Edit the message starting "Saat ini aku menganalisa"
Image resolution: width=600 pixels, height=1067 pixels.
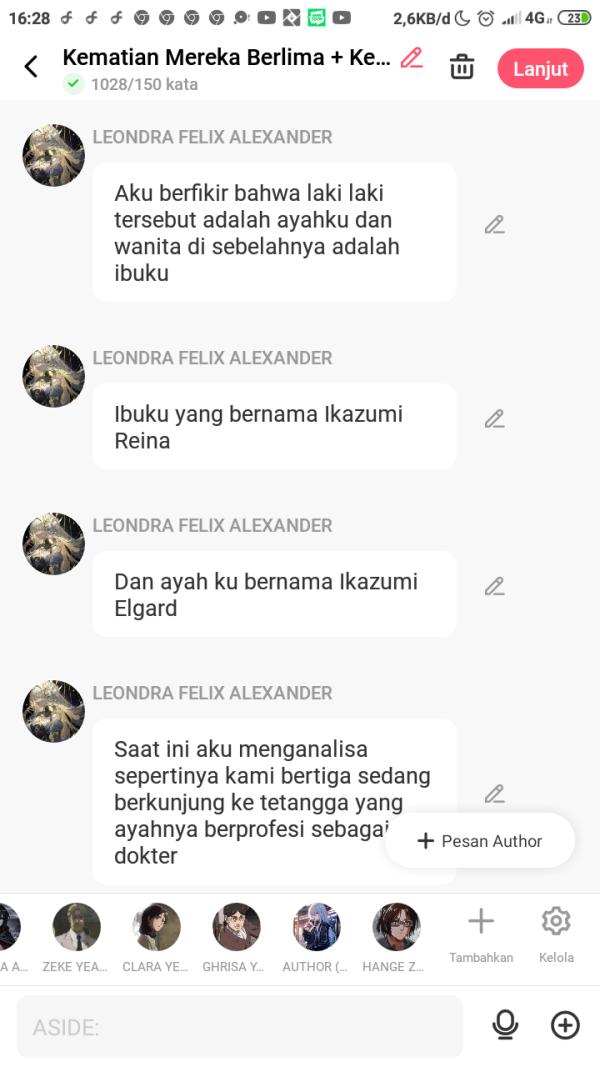494,794
